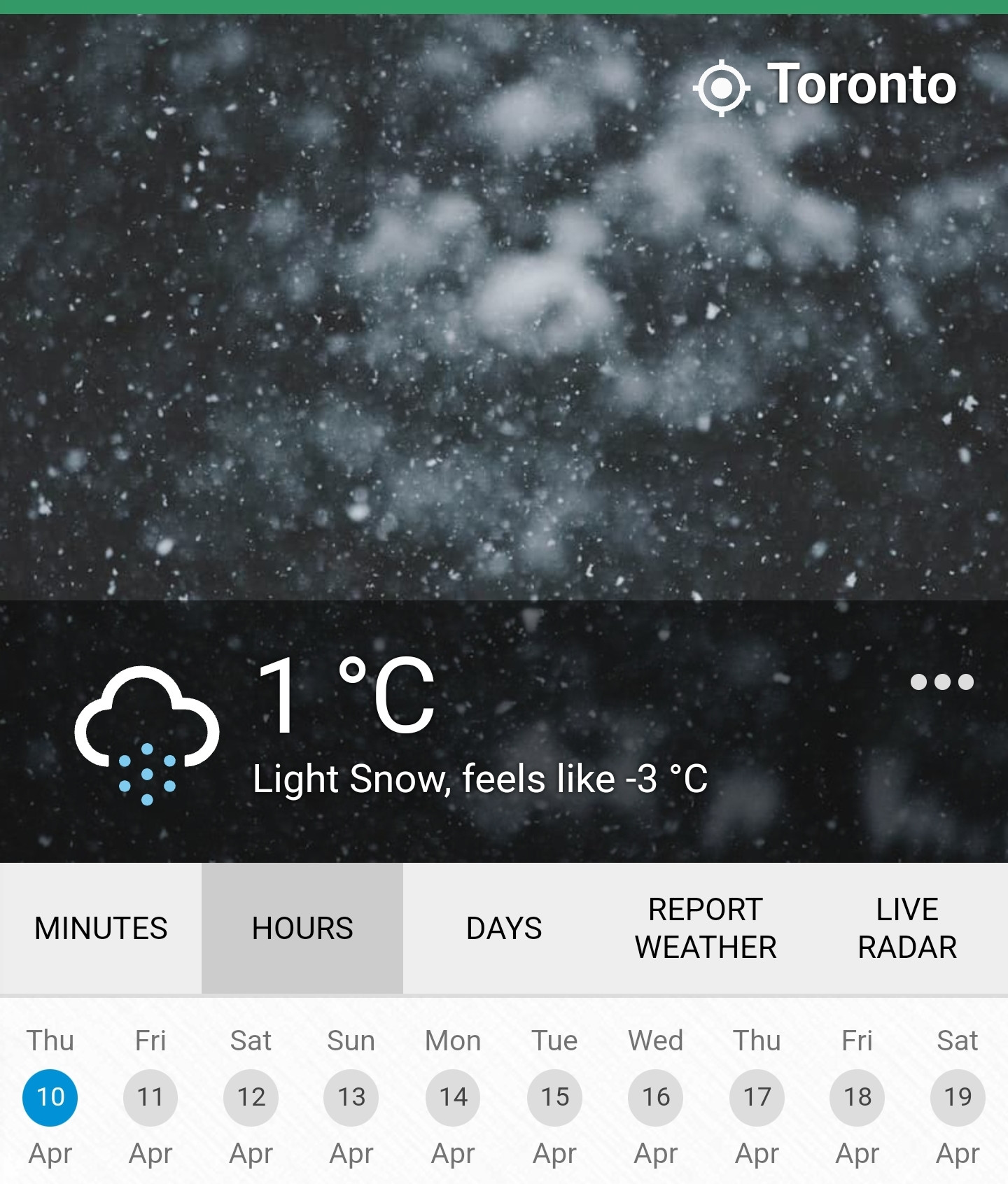This screenshot has height=1184, width=1008.
Task: Select Wed 16 Apr
Action: pos(656,1097)
